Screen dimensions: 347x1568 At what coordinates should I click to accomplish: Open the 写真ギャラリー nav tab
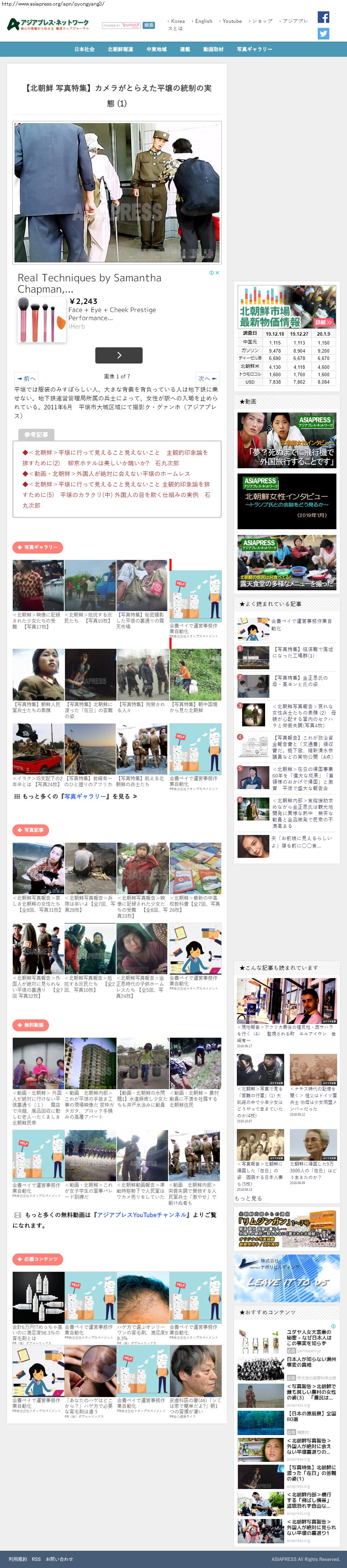click(254, 49)
